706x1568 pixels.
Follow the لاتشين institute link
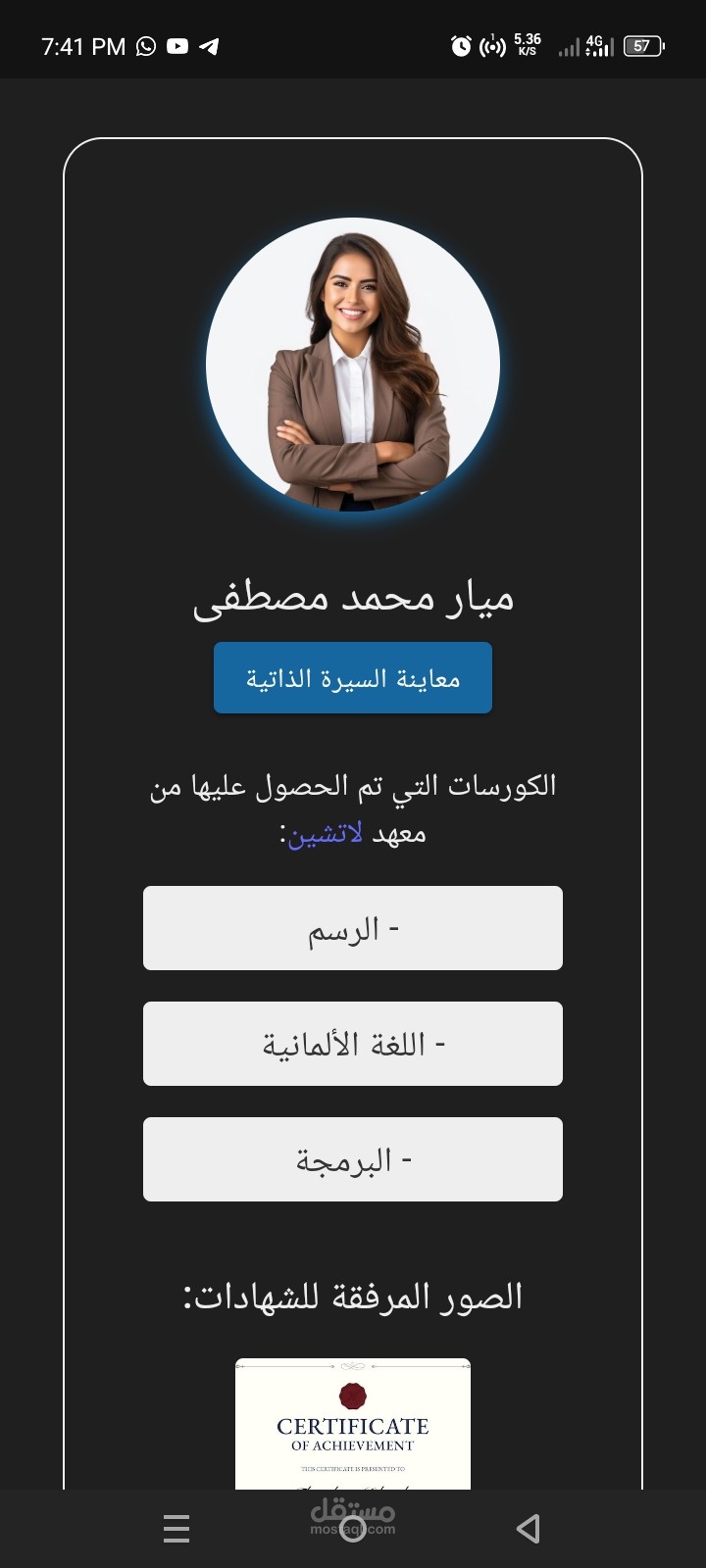(x=326, y=835)
